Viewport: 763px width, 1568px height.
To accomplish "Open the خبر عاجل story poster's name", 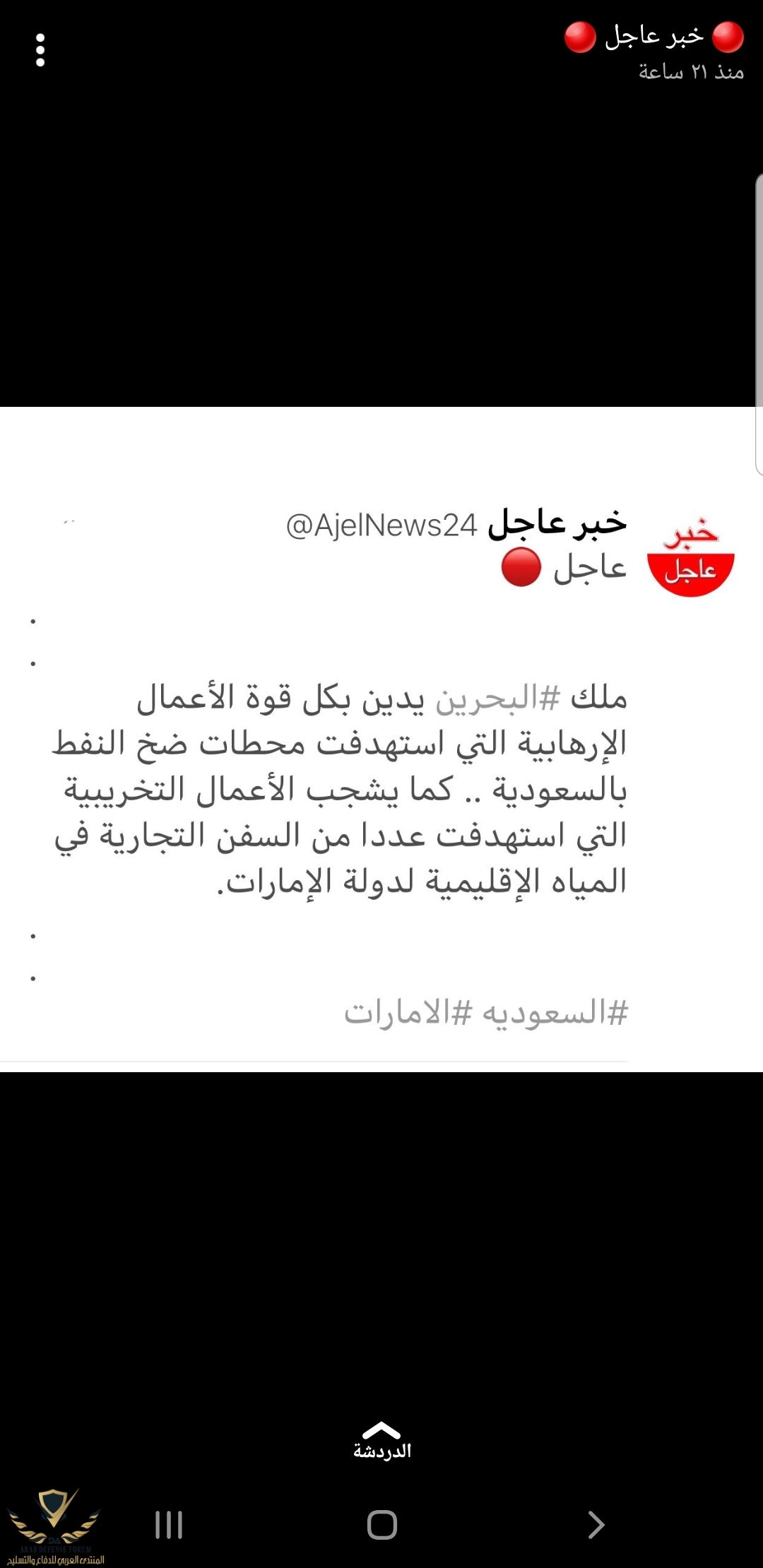I will pyautogui.click(x=653, y=37).
